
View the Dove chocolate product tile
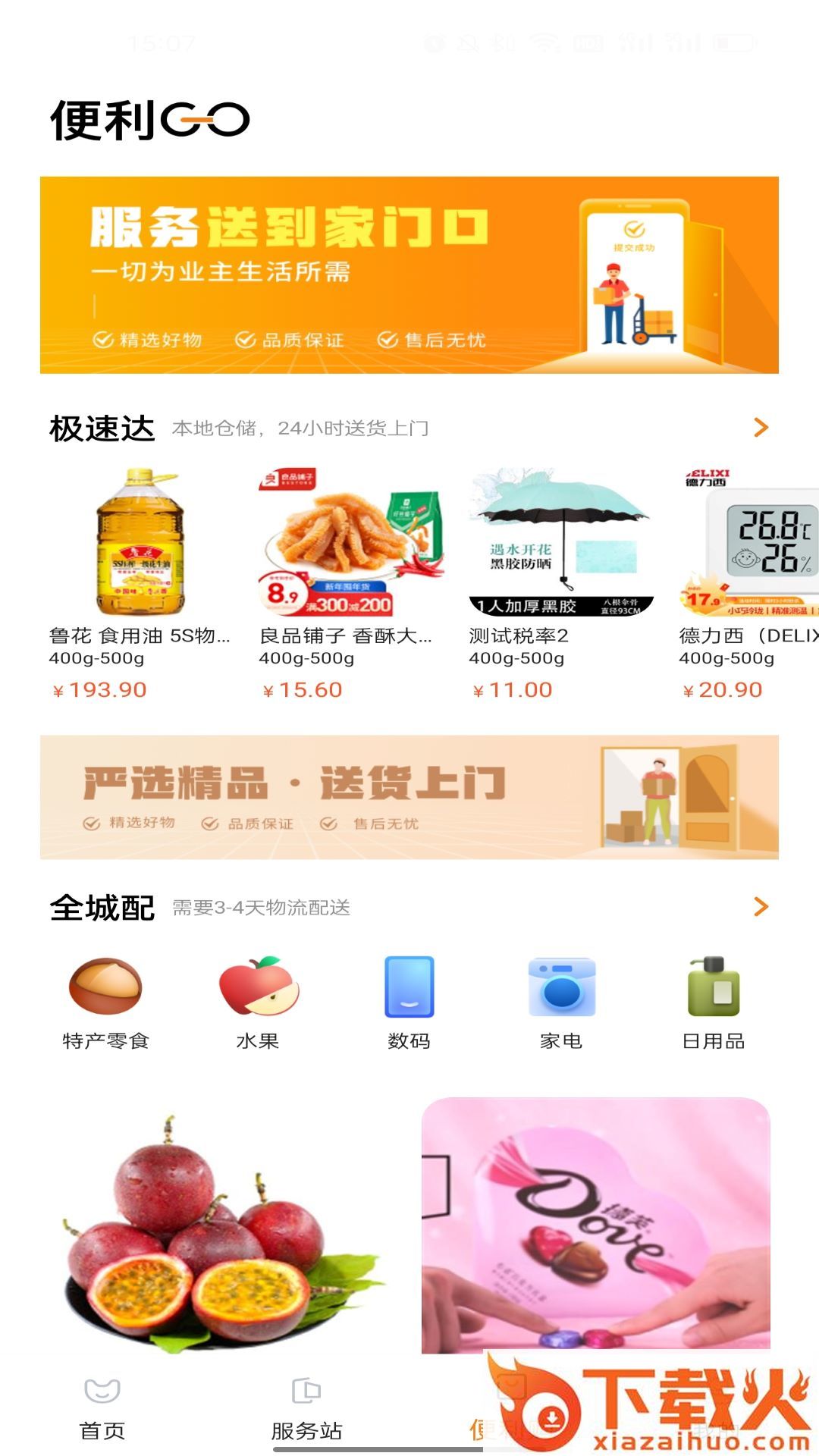[x=595, y=1225]
